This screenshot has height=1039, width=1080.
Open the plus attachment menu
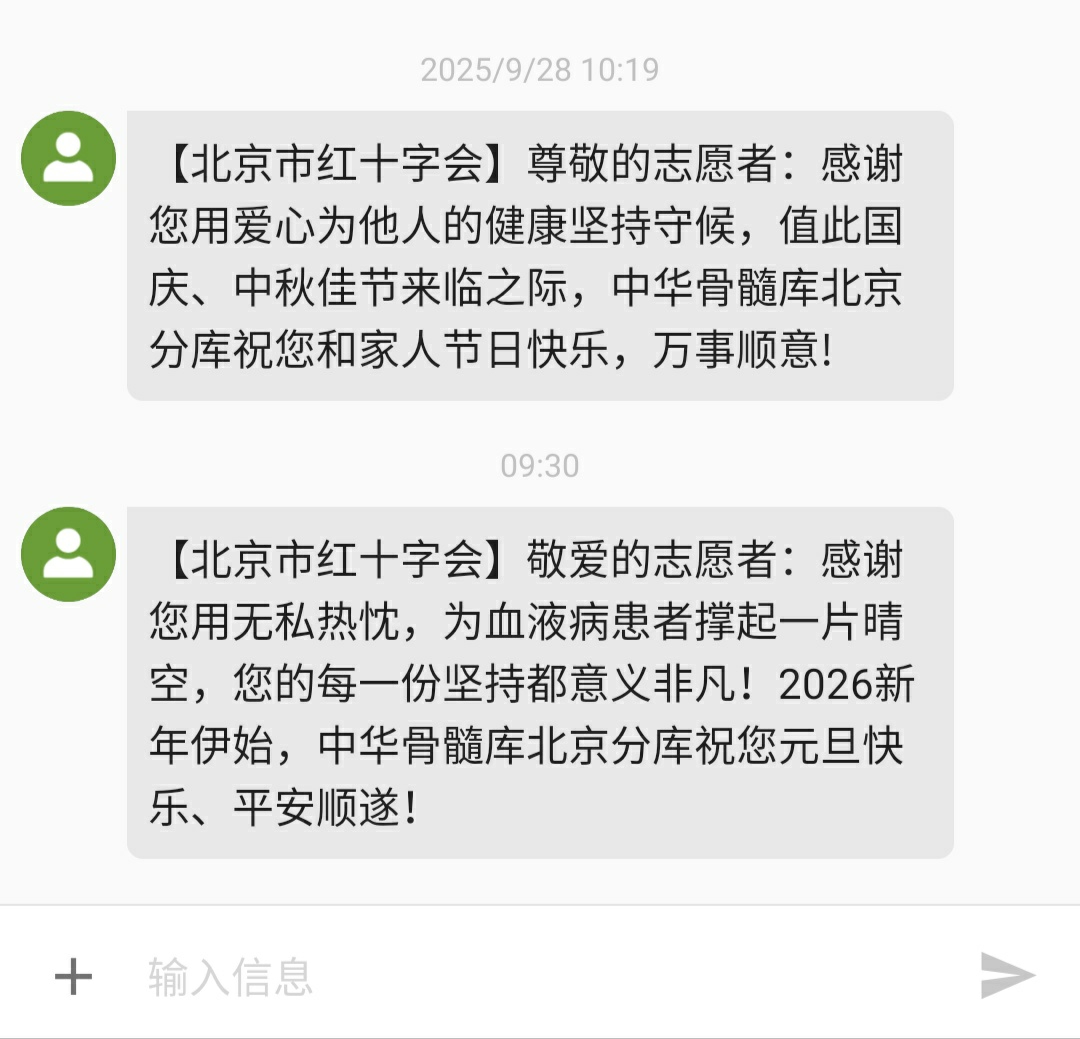[73, 976]
